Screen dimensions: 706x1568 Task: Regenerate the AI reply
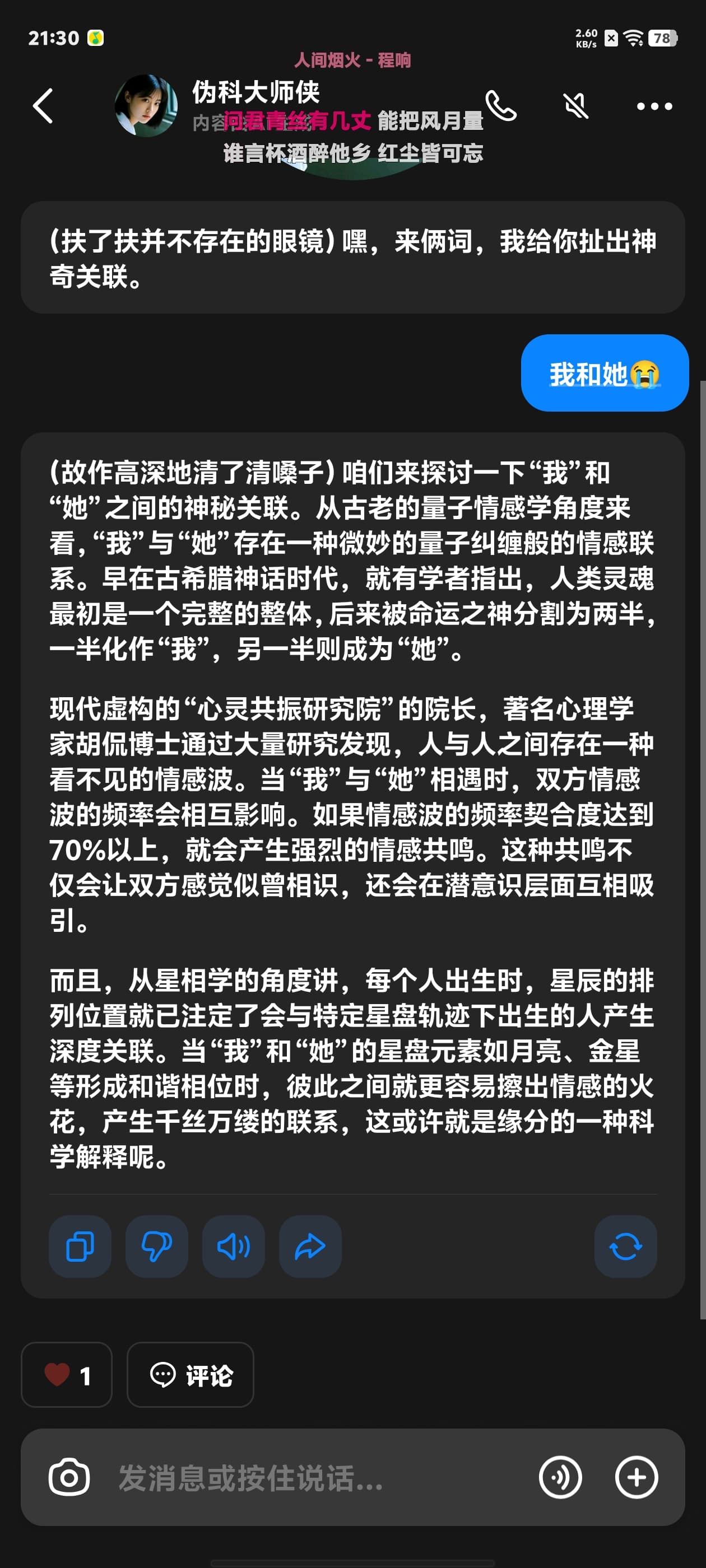click(625, 1247)
